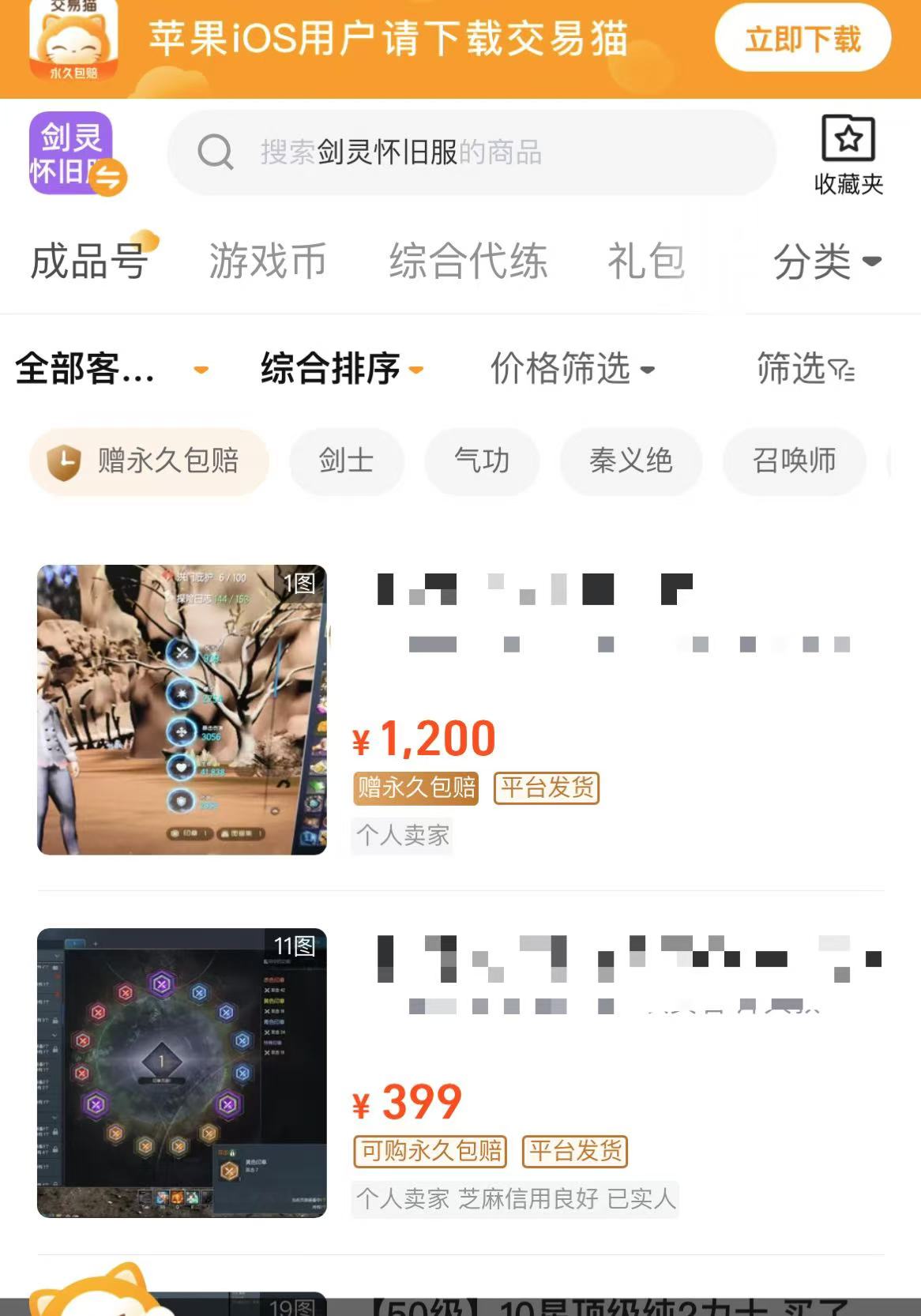Open the listing priced ¥399
This screenshot has width=921, height=1316.
(460, 1073)
